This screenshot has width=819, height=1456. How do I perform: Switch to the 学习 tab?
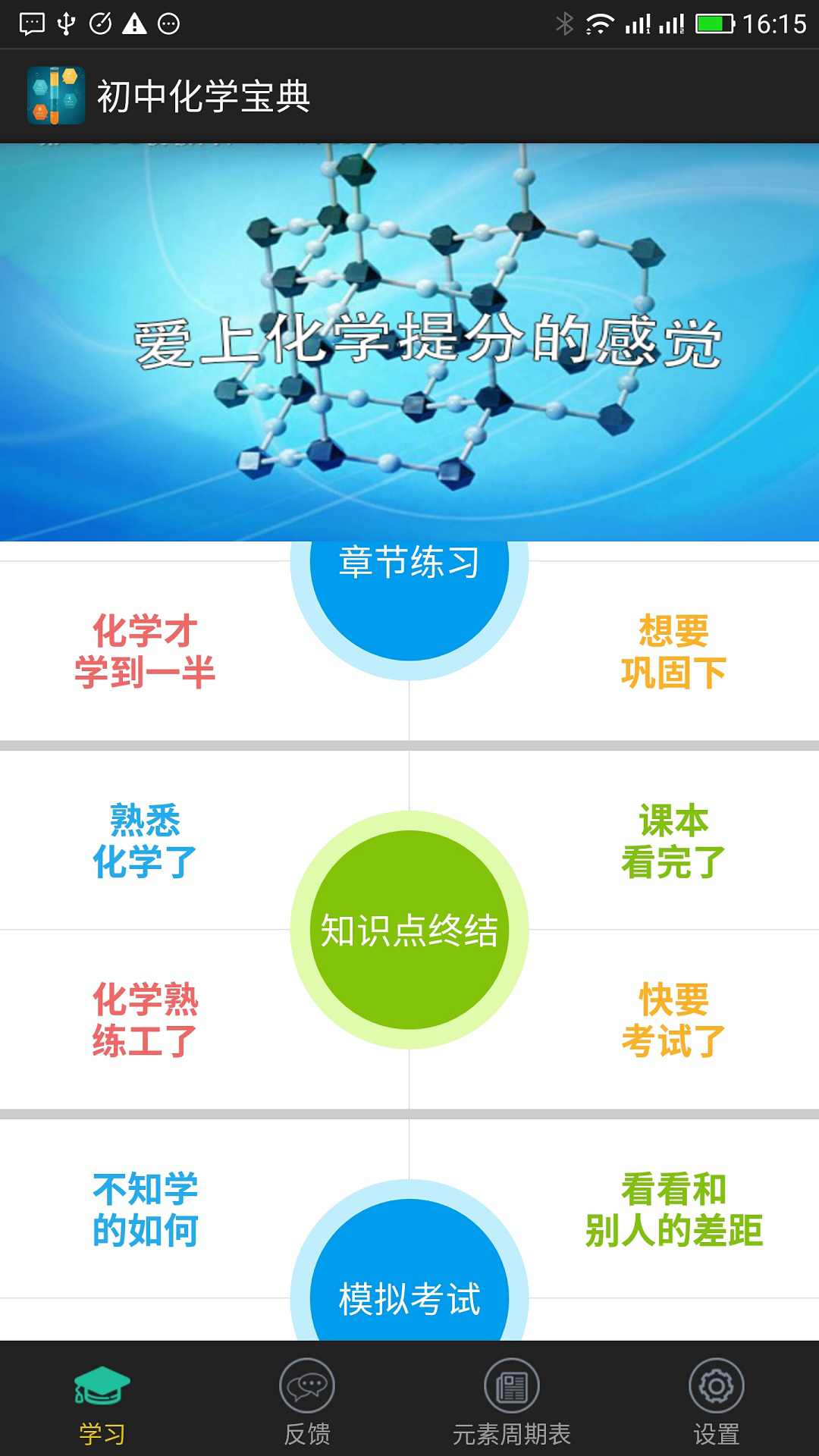click(102, 1399)
